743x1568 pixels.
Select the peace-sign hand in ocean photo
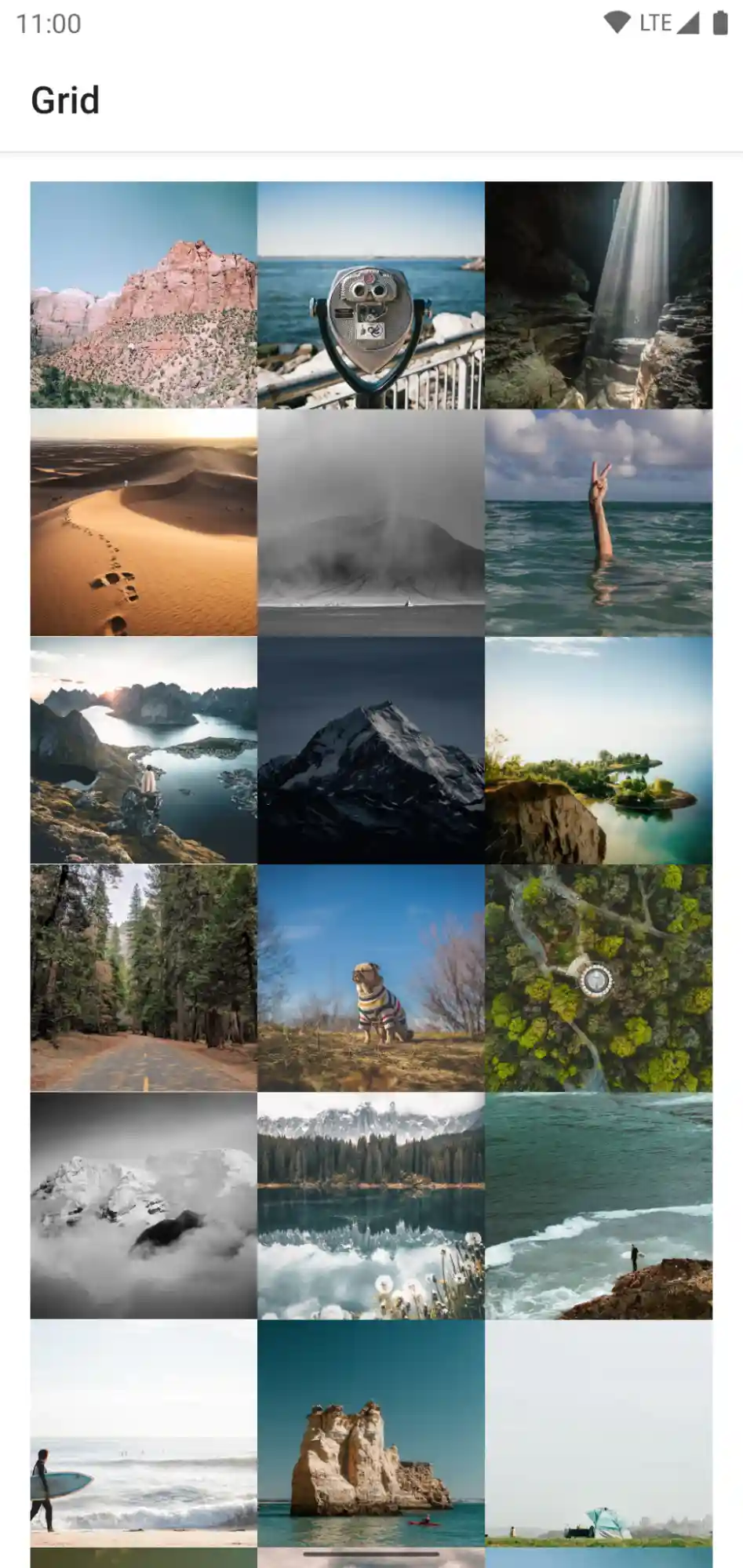coord(599,522)
